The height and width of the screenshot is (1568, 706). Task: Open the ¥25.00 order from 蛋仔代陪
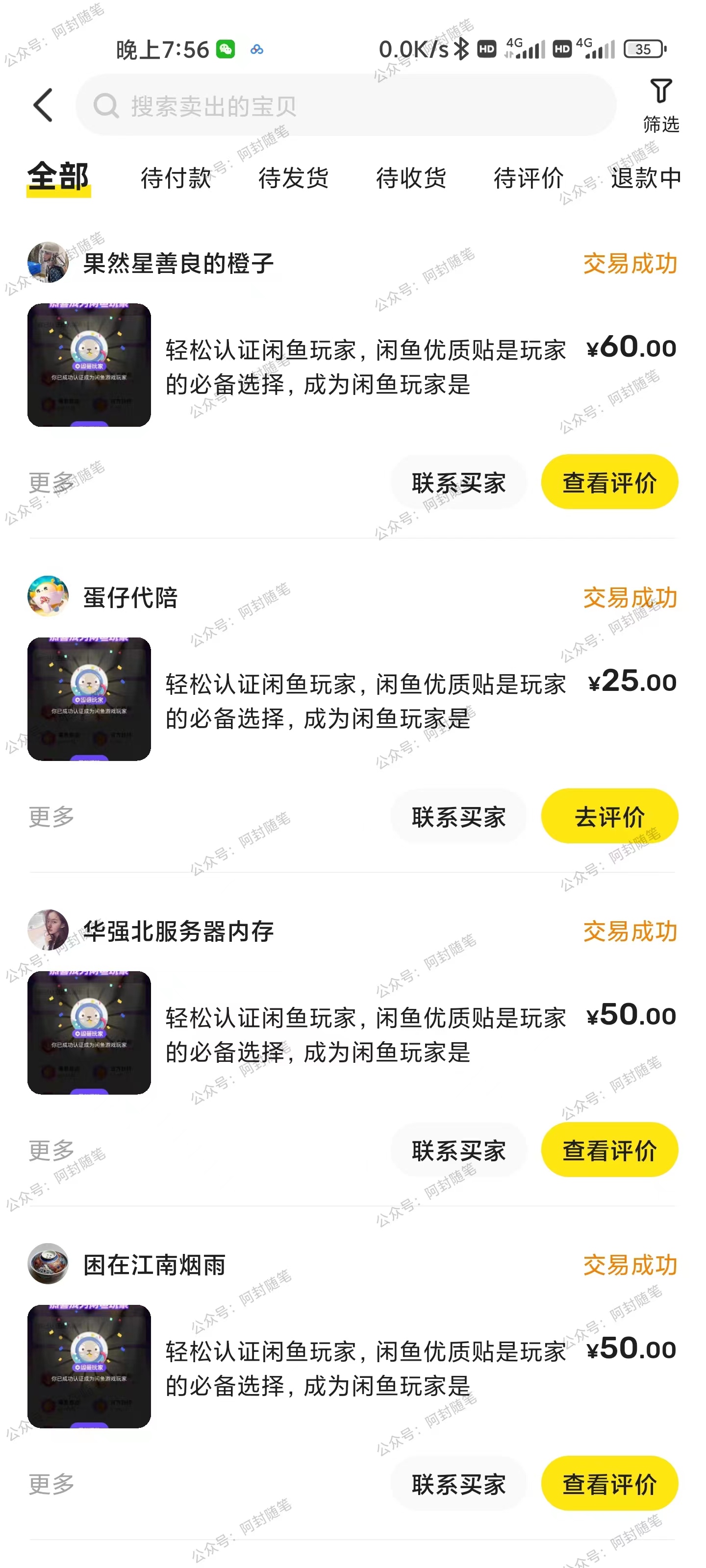pyautogui.click(x=365, y=700)
